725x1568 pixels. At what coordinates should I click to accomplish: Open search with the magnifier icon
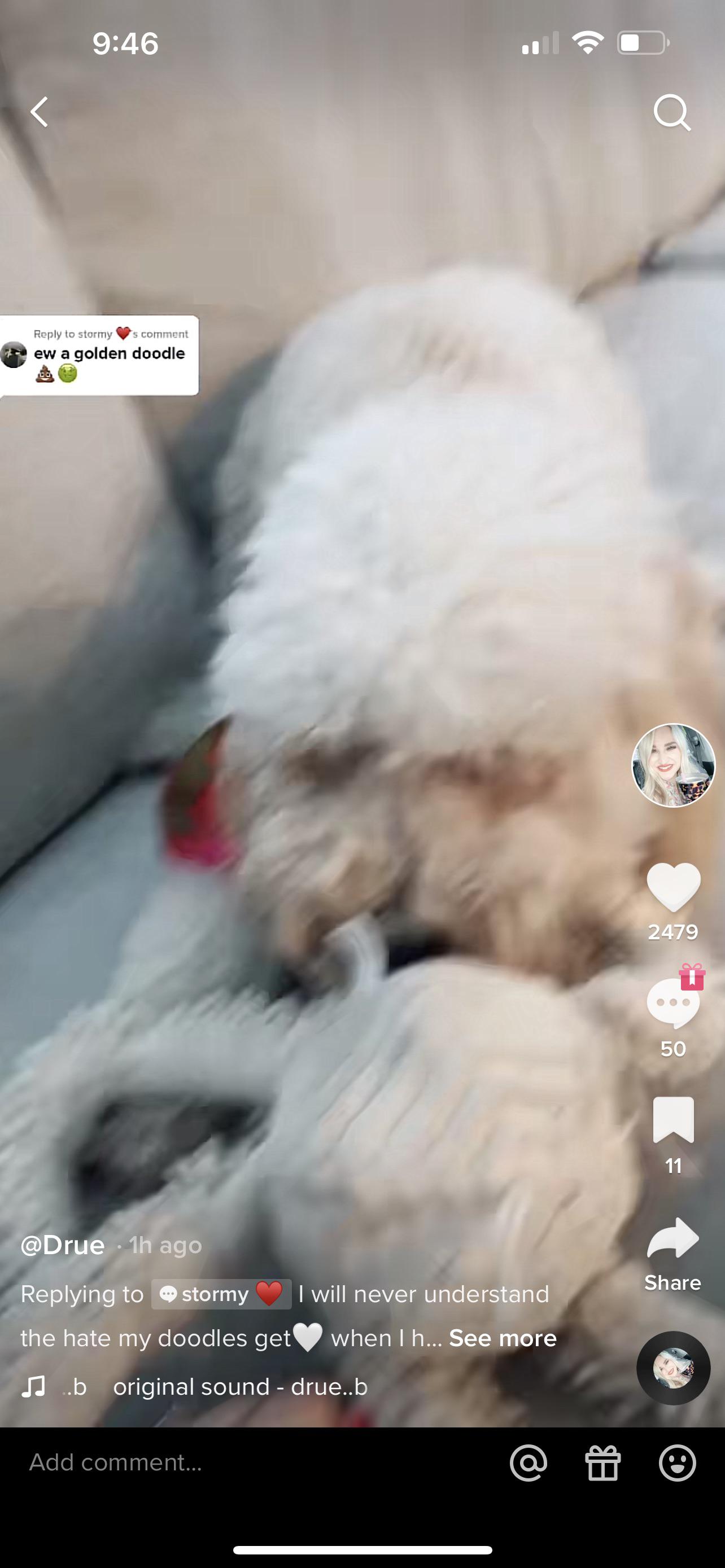(672, 113)
